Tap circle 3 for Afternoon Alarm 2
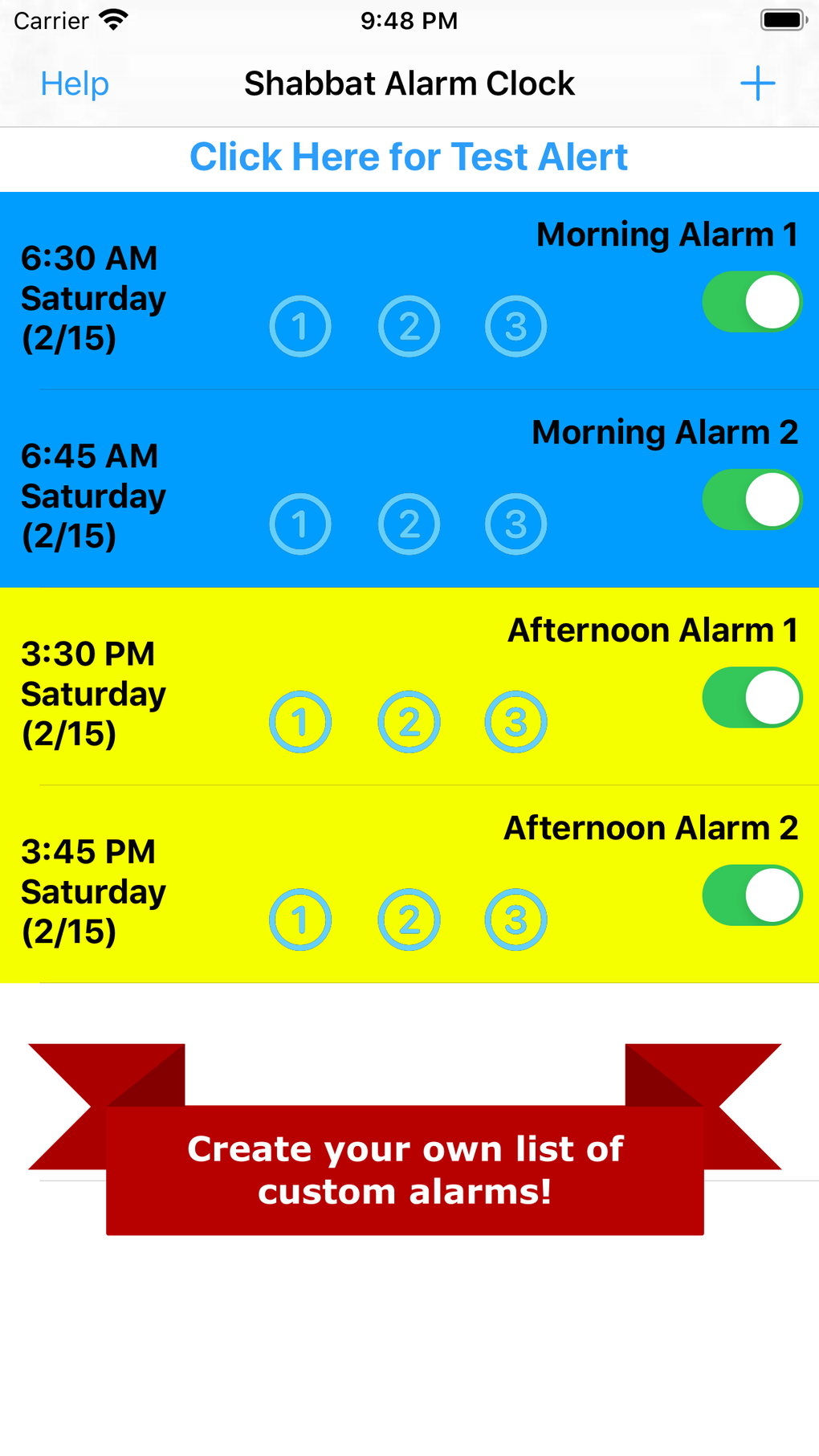Viewport: 819px width, 1456px height. coord(516,920)
